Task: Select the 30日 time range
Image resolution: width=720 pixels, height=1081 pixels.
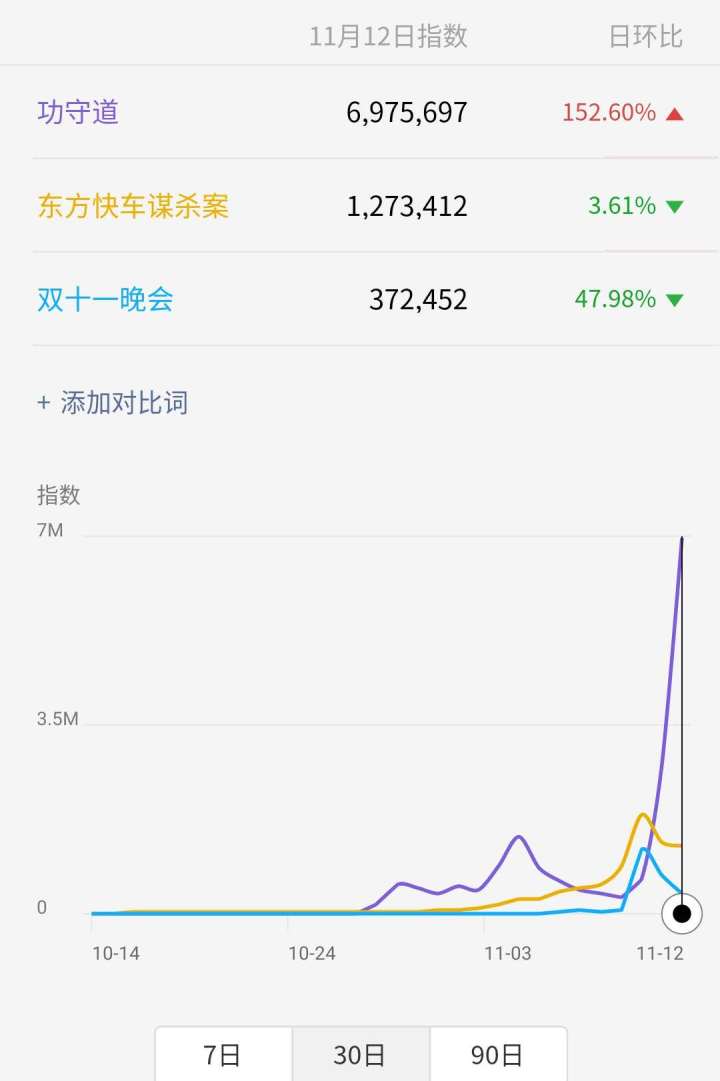Action: [x=360, y=1054]
